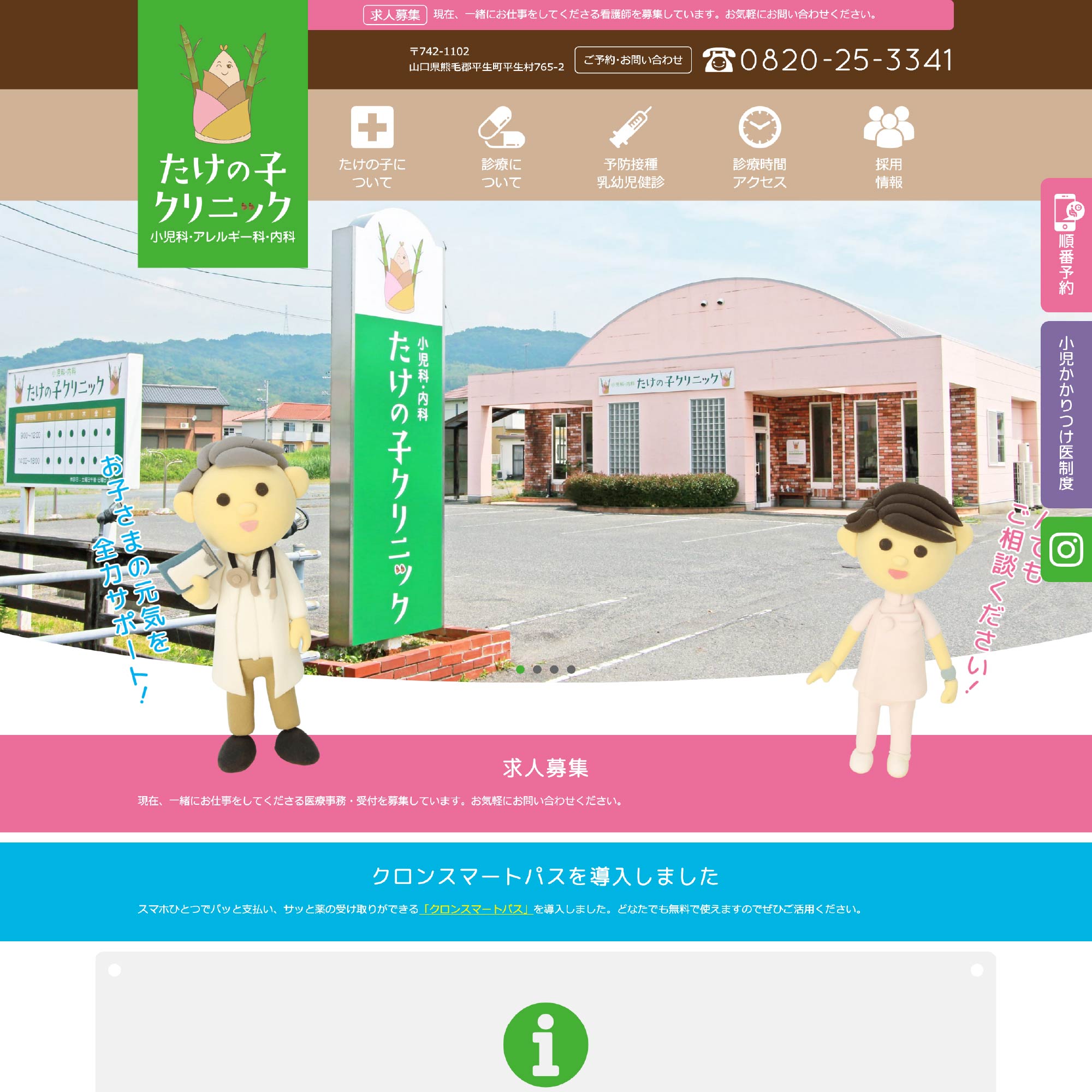
Task: Open the 診療について section
Action: point(501,147)
